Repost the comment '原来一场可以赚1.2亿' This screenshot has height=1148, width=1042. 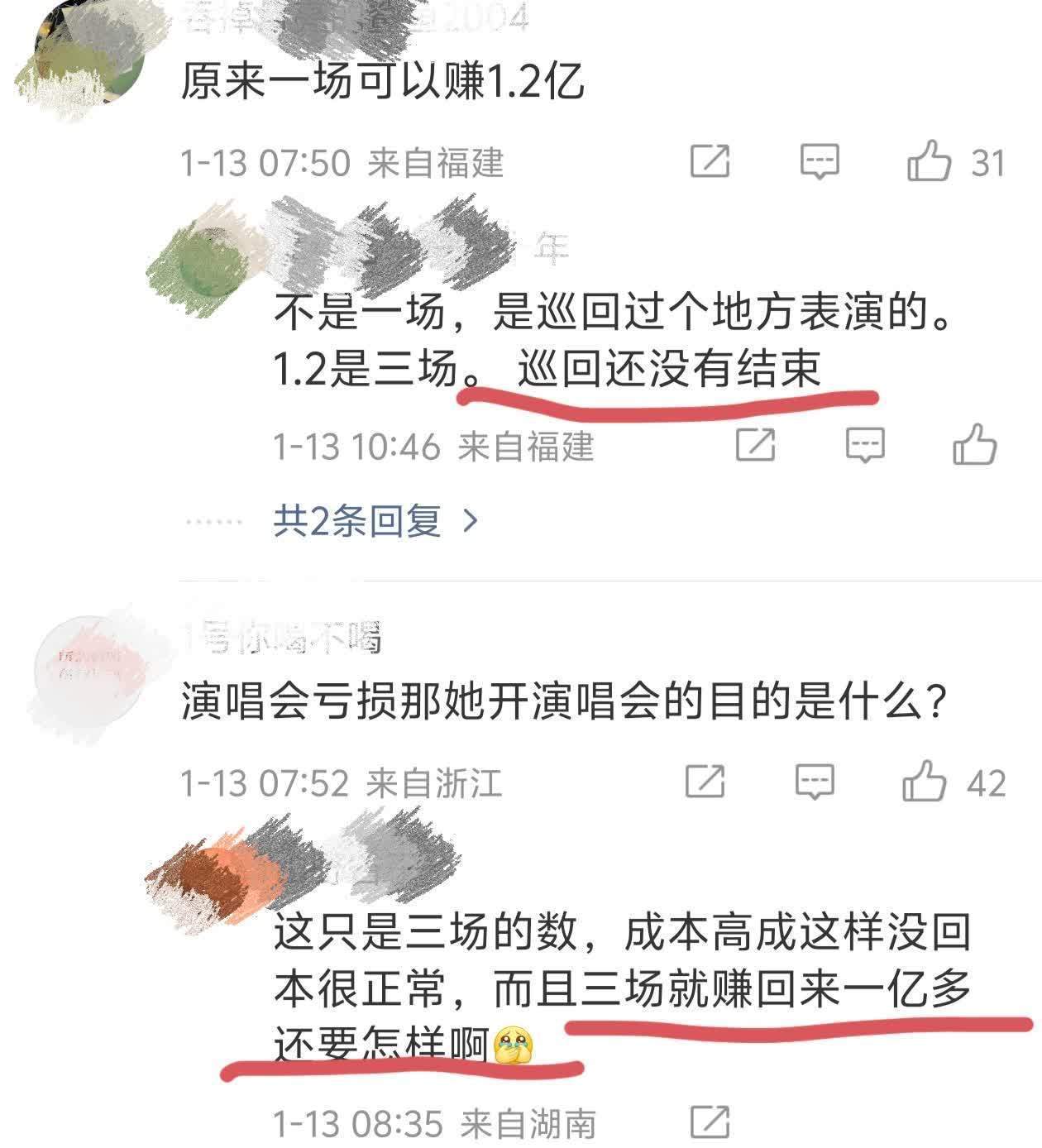pyautogui.click(x=710, y=161)
